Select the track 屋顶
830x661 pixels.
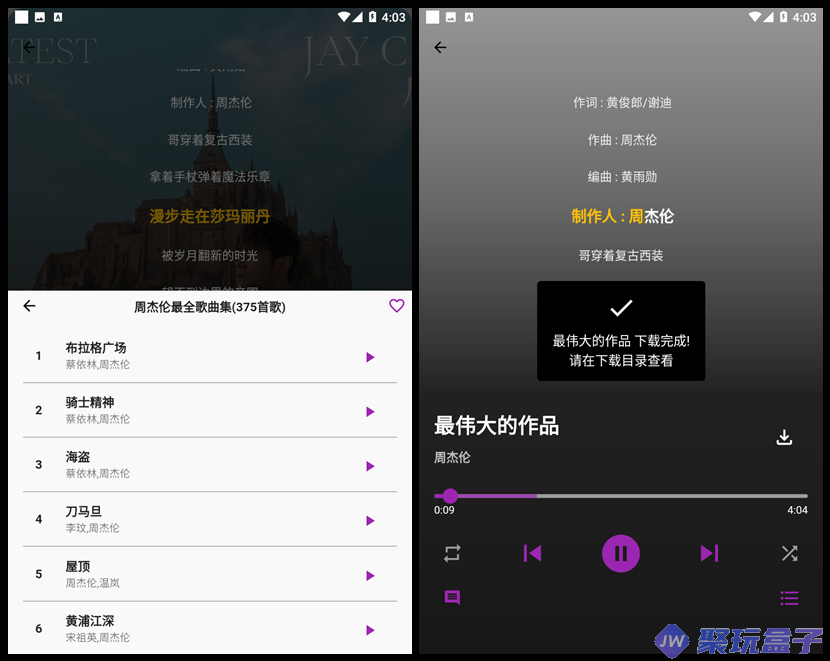pos(200,574)
